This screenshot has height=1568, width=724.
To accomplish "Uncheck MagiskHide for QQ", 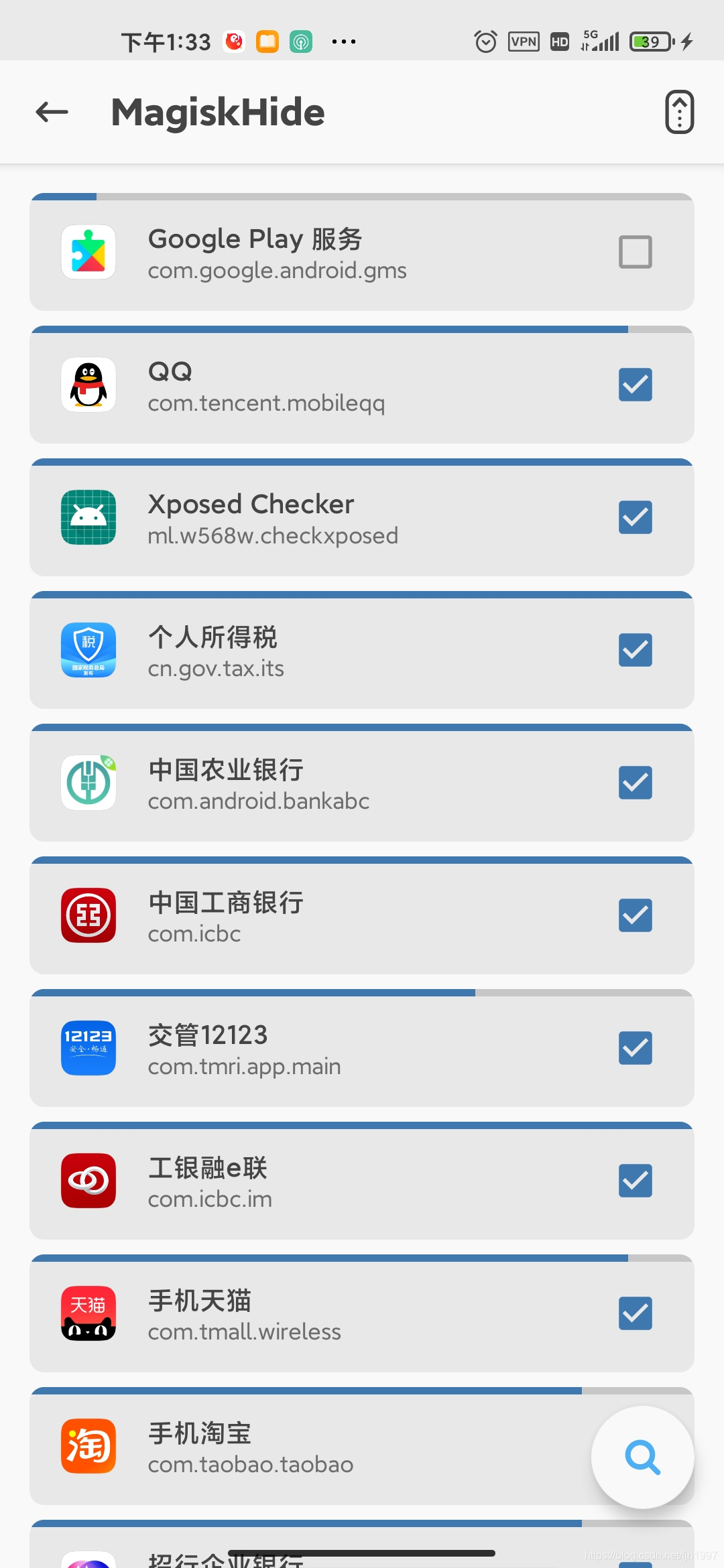I will (x=634, y=385).
